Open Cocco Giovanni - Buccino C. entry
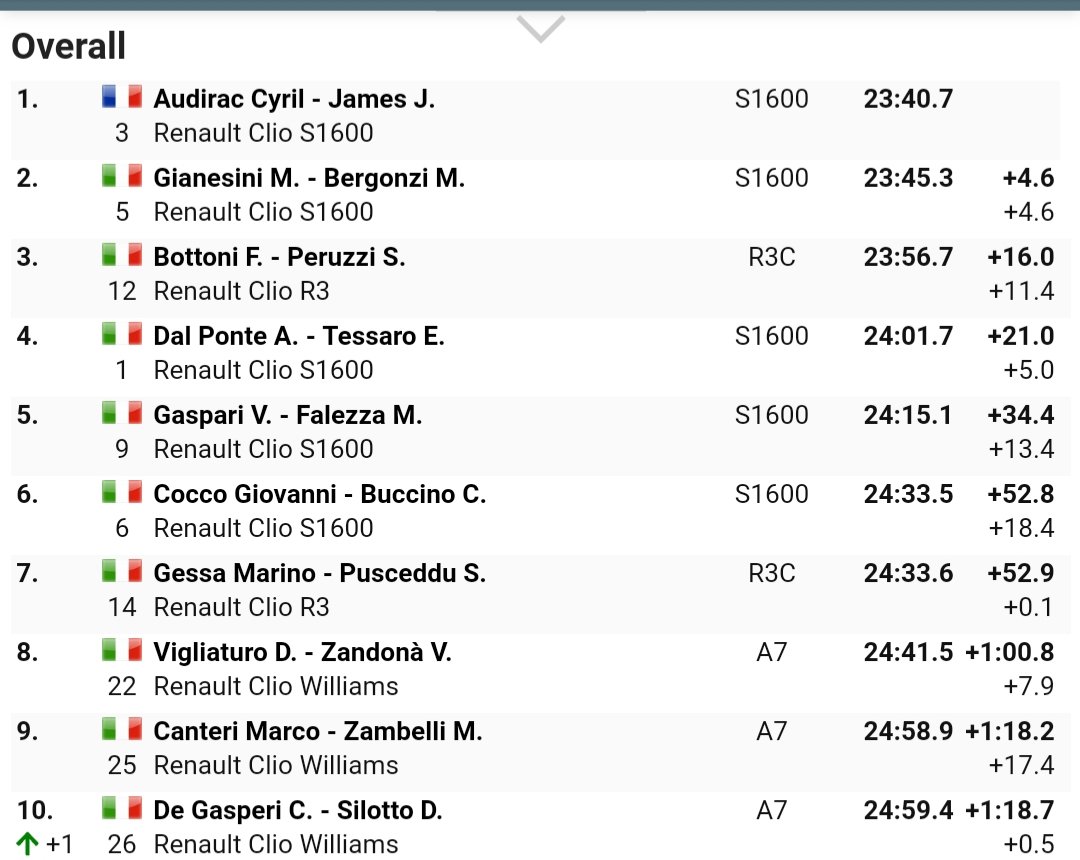Image resolution: width=1080 pixels, height=860 pixels. pyautogui.click(x=319, y=494)
